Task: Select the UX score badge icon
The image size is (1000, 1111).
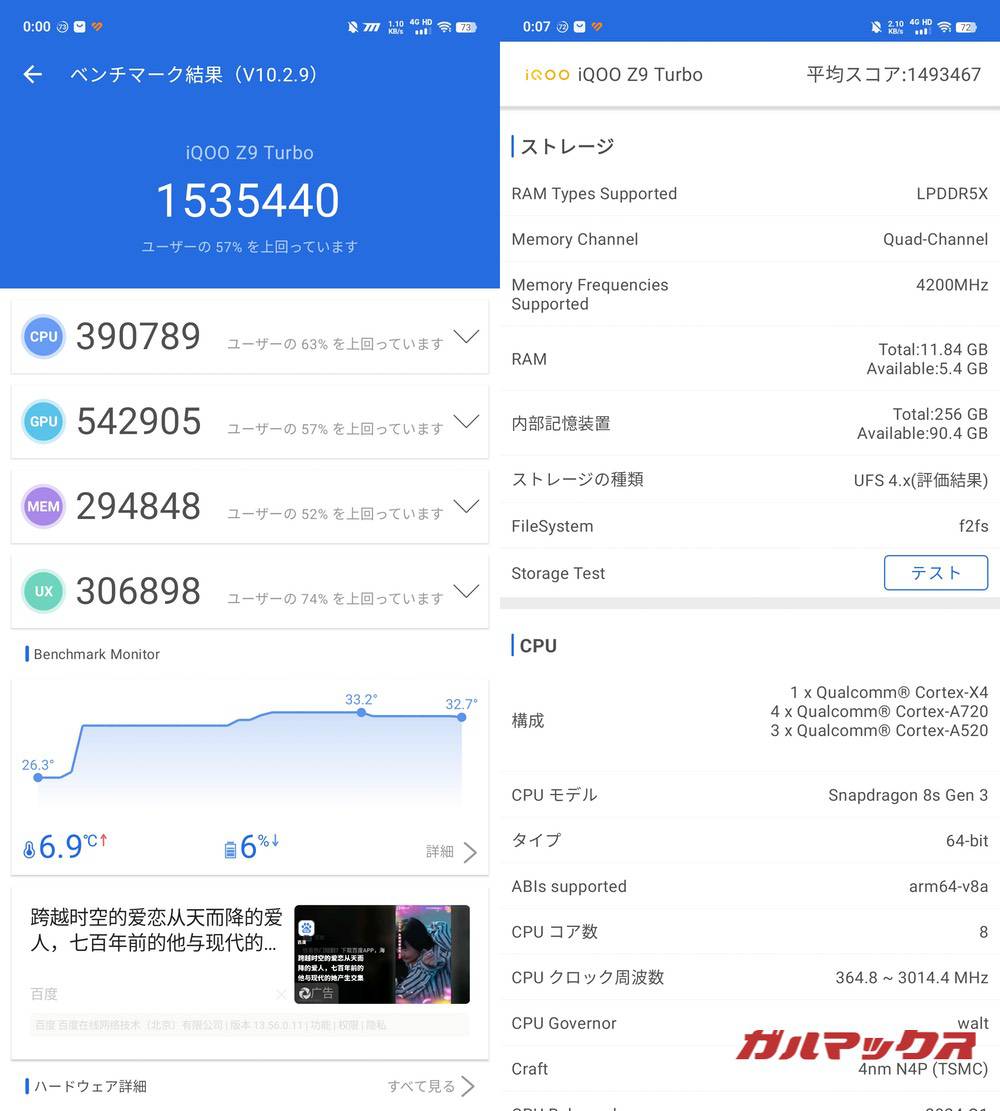Action: (43, 591)
